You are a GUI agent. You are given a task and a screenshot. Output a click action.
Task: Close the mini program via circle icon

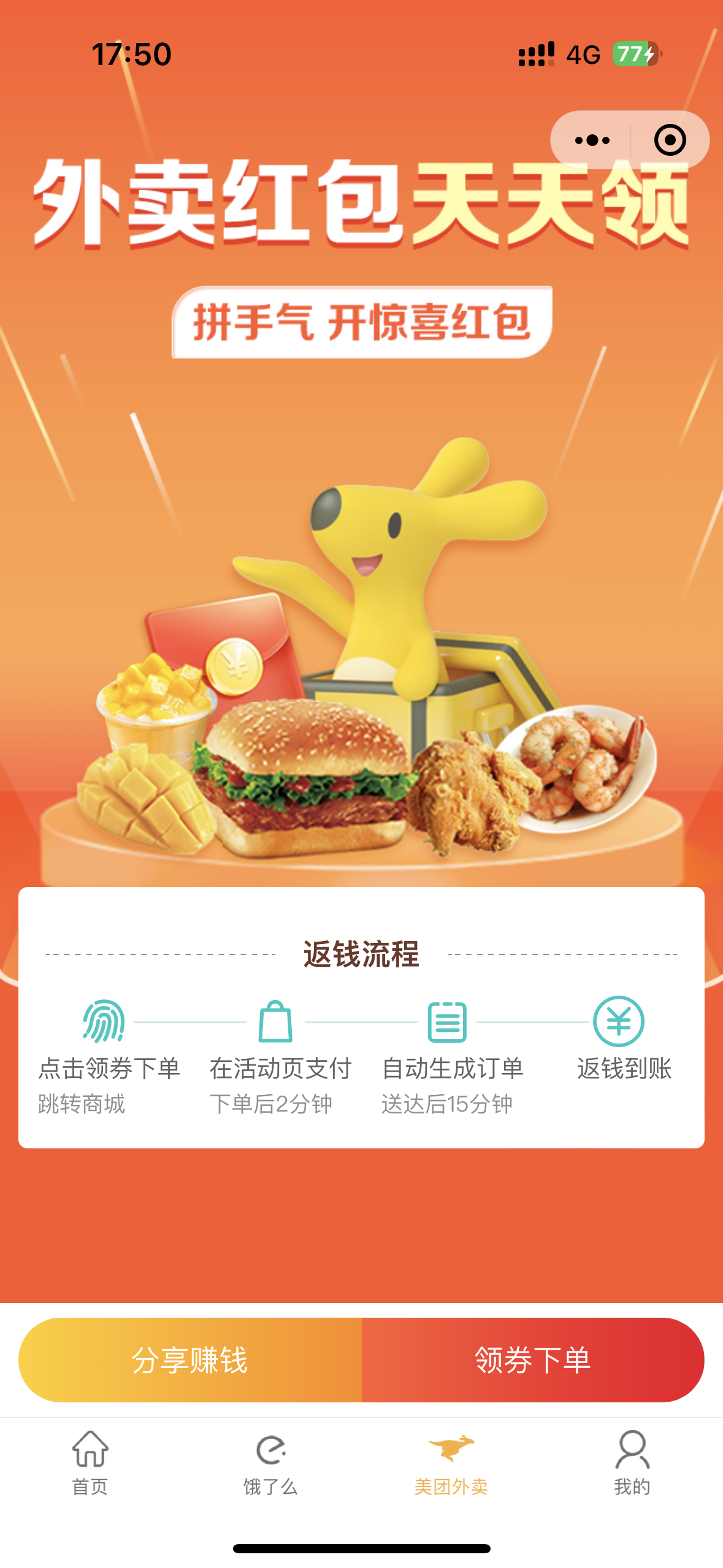tap(670, 140)
